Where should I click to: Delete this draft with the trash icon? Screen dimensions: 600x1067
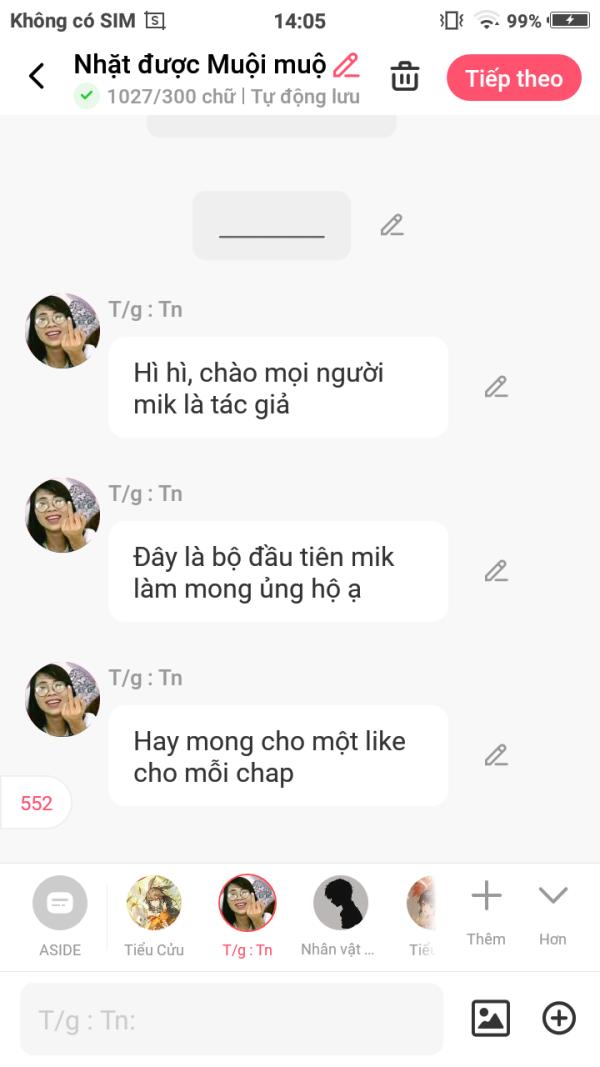pyautogui.click(x=405, y=77)
